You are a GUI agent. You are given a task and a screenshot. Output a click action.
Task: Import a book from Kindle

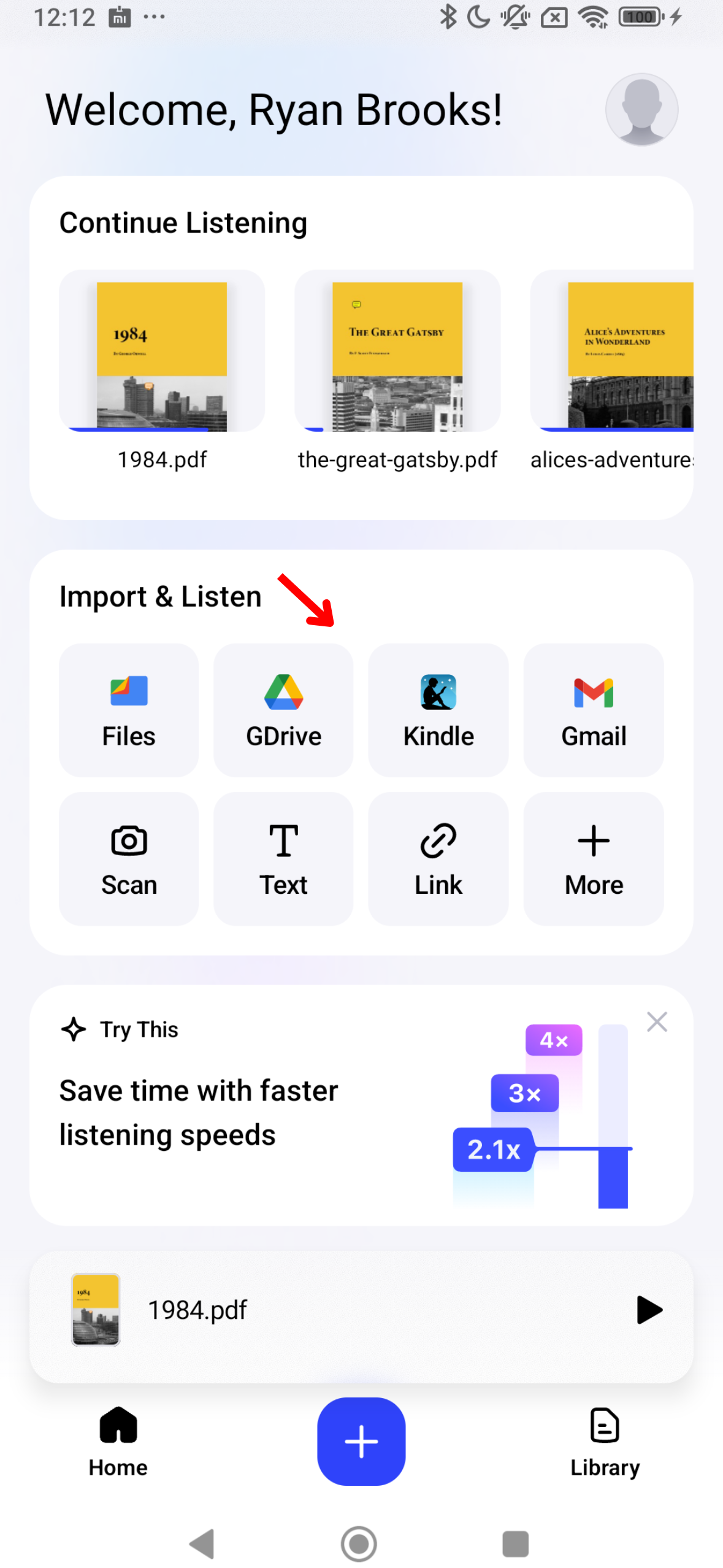(438, 710)
